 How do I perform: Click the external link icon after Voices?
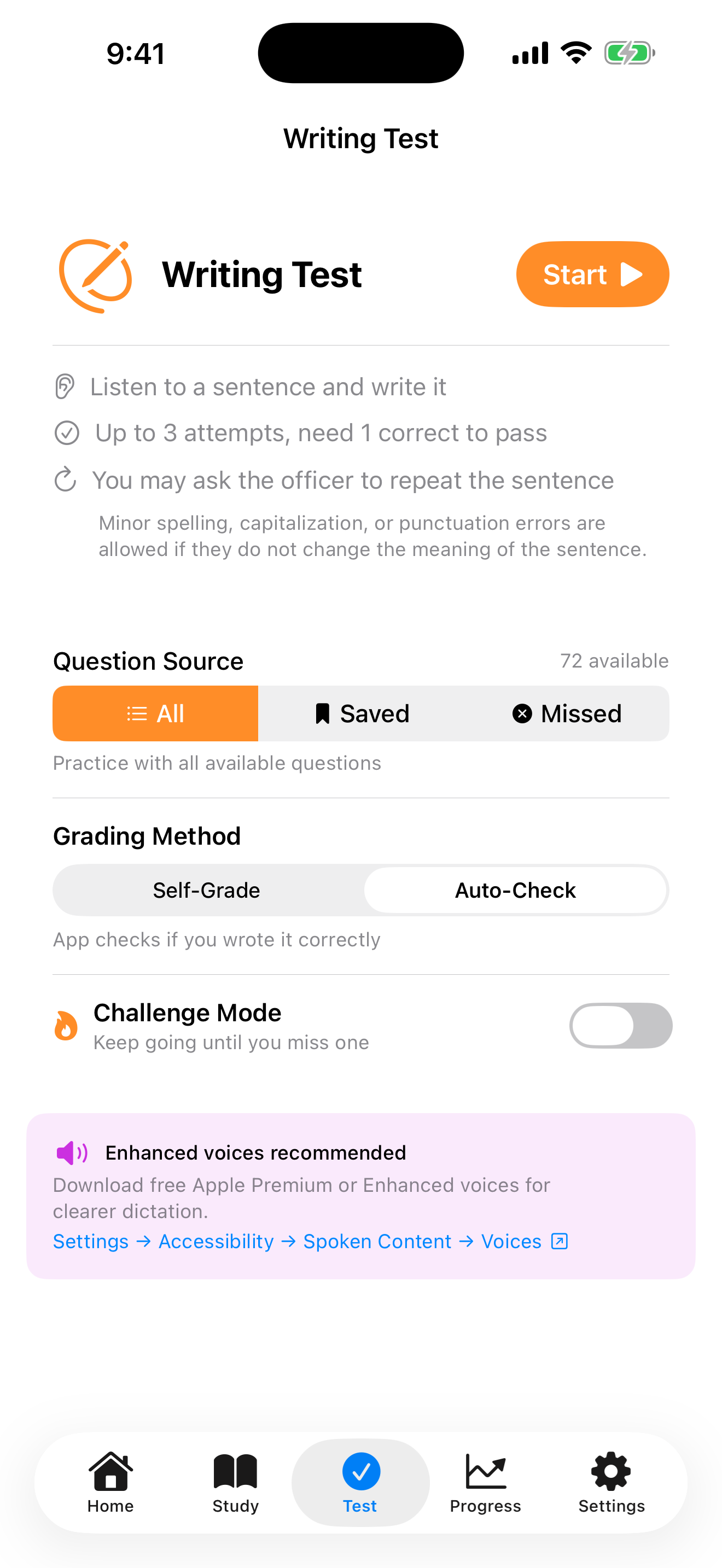pyautogui.click(x=558, y=1241)
